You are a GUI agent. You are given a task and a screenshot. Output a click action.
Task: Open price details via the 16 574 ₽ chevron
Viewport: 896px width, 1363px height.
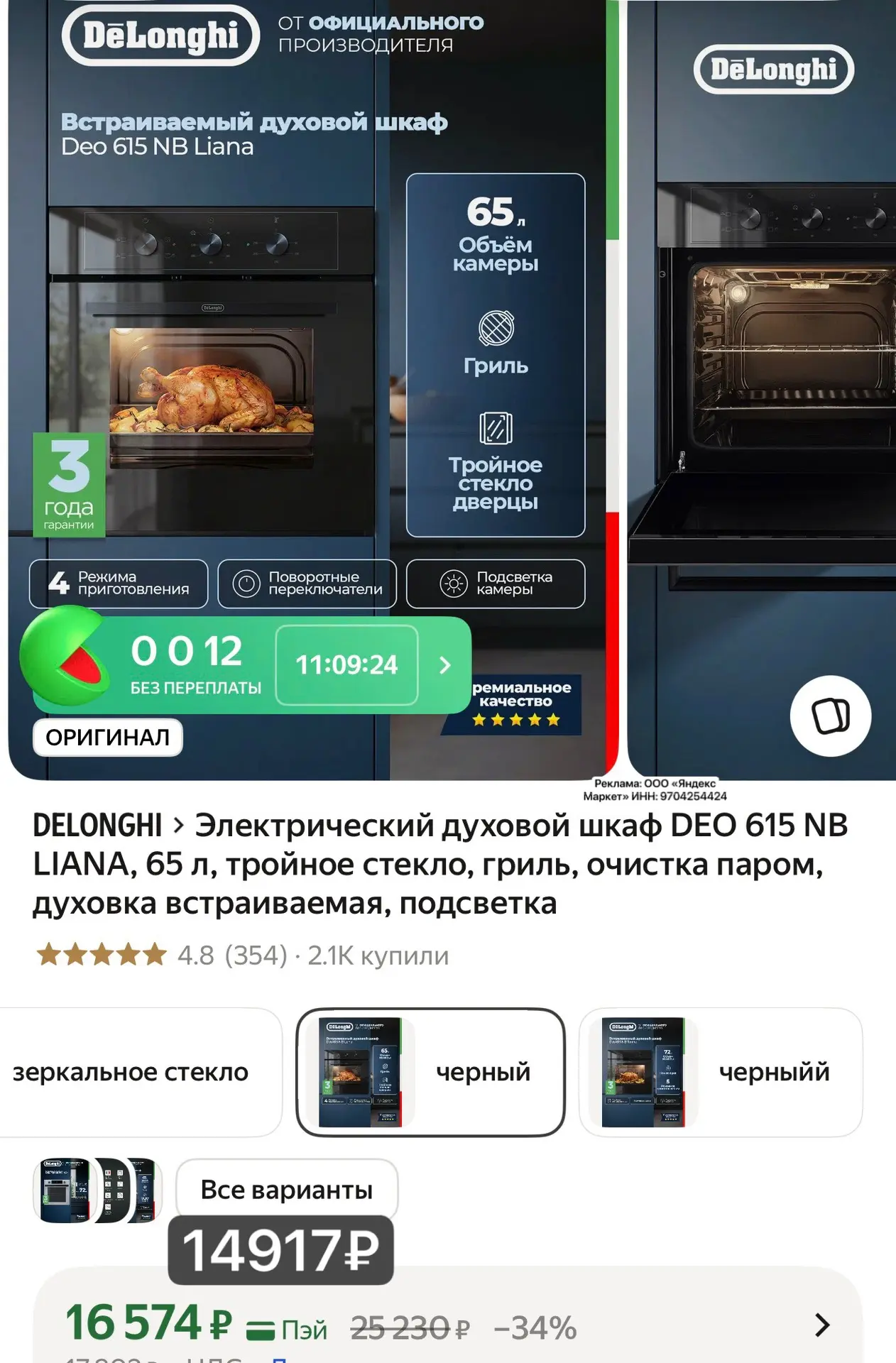pos(822,1325)
